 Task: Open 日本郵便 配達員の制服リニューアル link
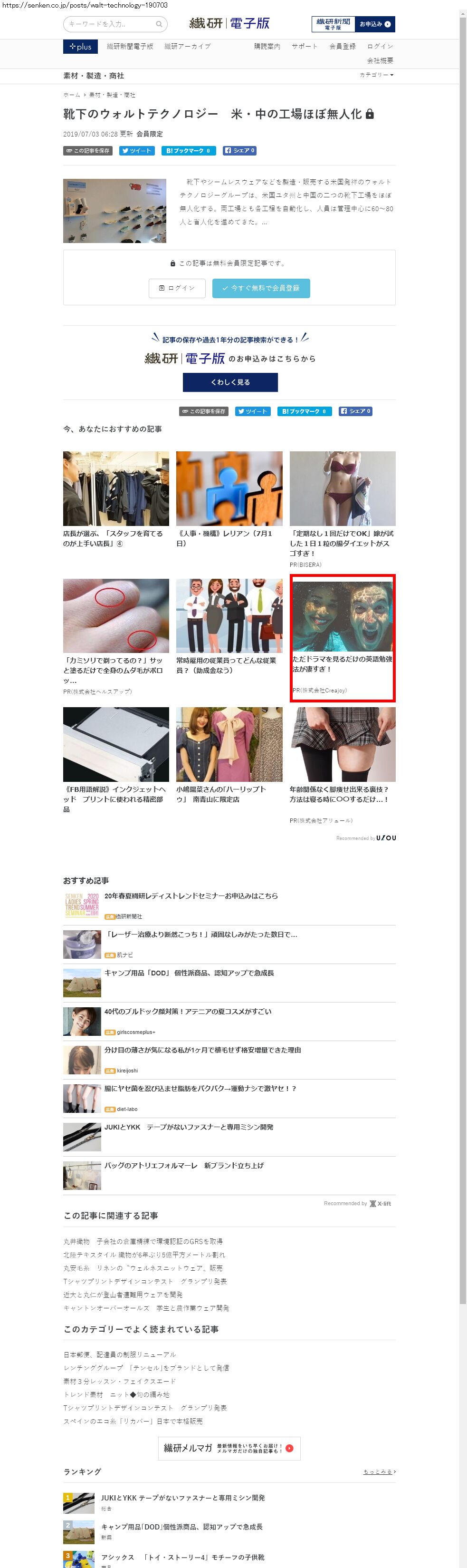point(119,1354)
